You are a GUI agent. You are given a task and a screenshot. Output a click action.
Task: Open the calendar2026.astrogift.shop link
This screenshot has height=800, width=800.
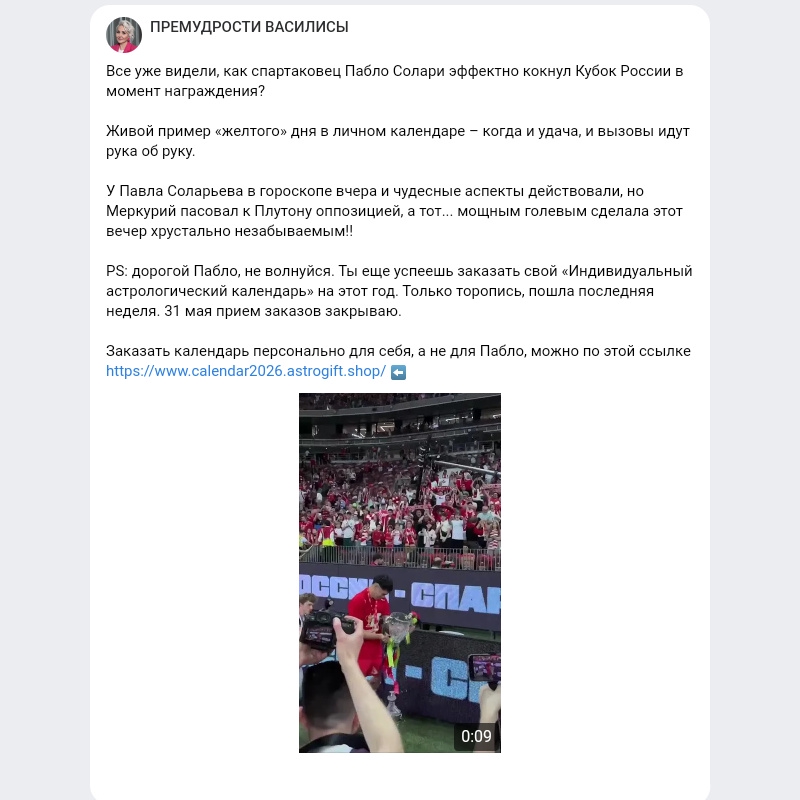tap(246, 371)
